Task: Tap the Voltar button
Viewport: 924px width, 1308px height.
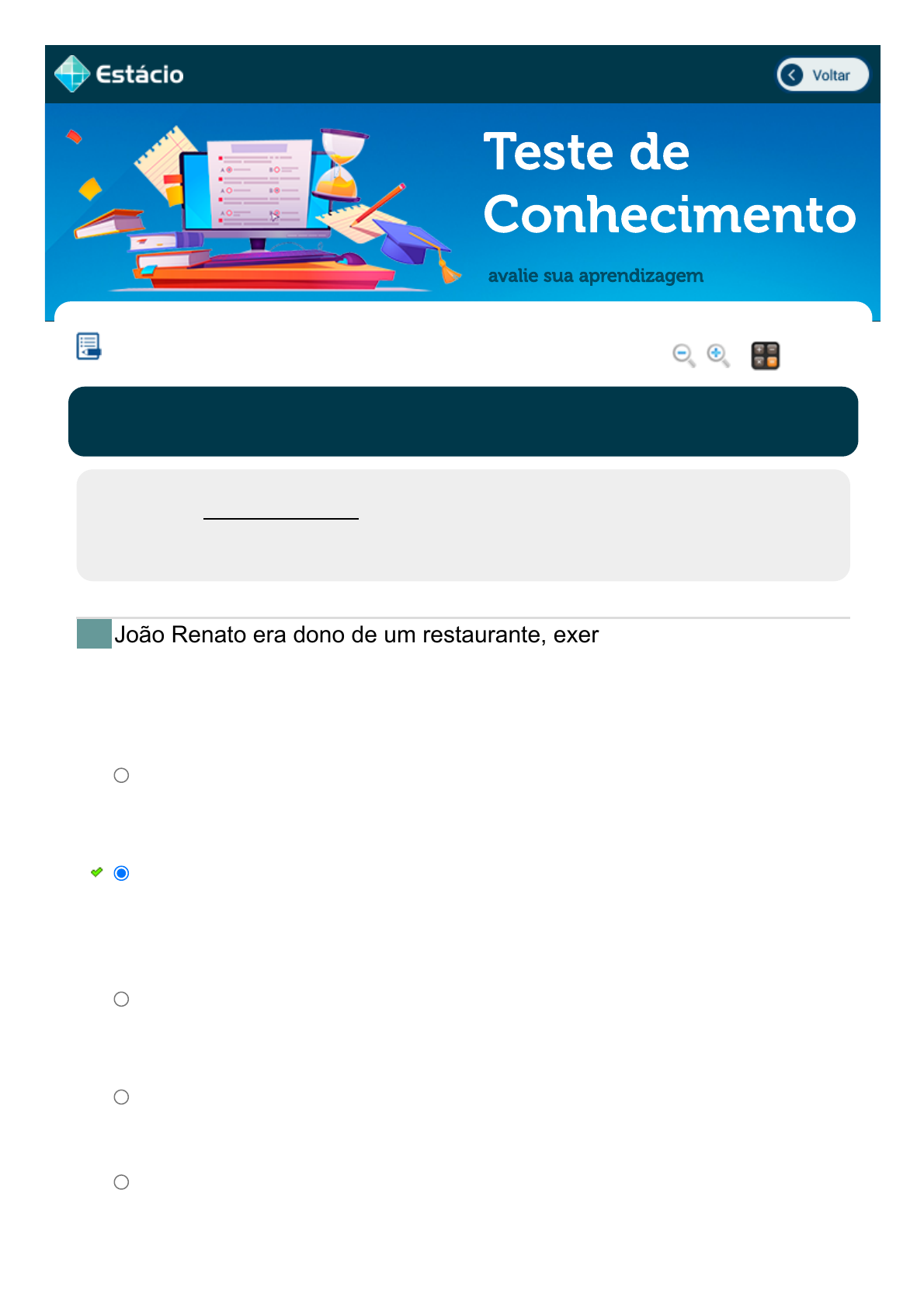Action: 822,75
